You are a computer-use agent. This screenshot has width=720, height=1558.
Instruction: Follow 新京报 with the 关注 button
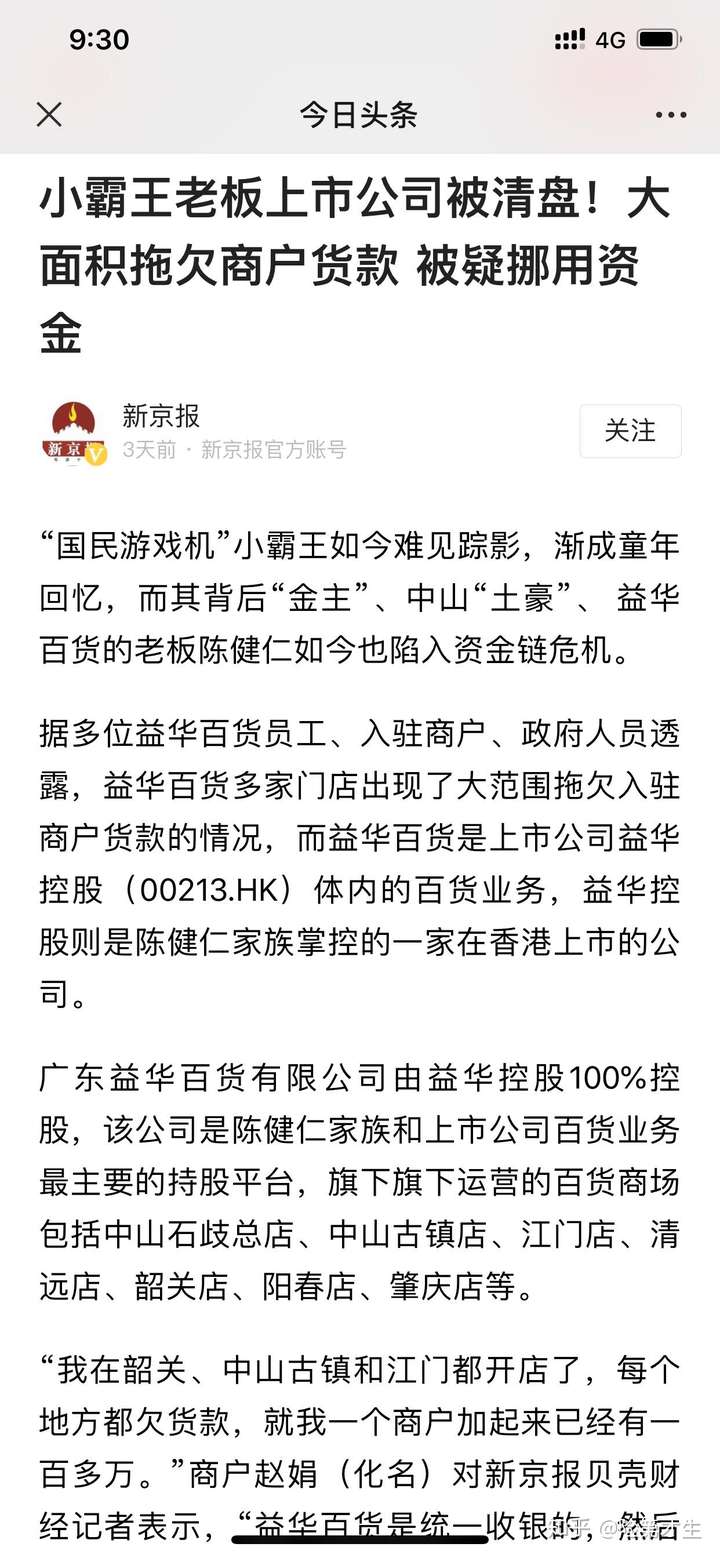[630, 431]
